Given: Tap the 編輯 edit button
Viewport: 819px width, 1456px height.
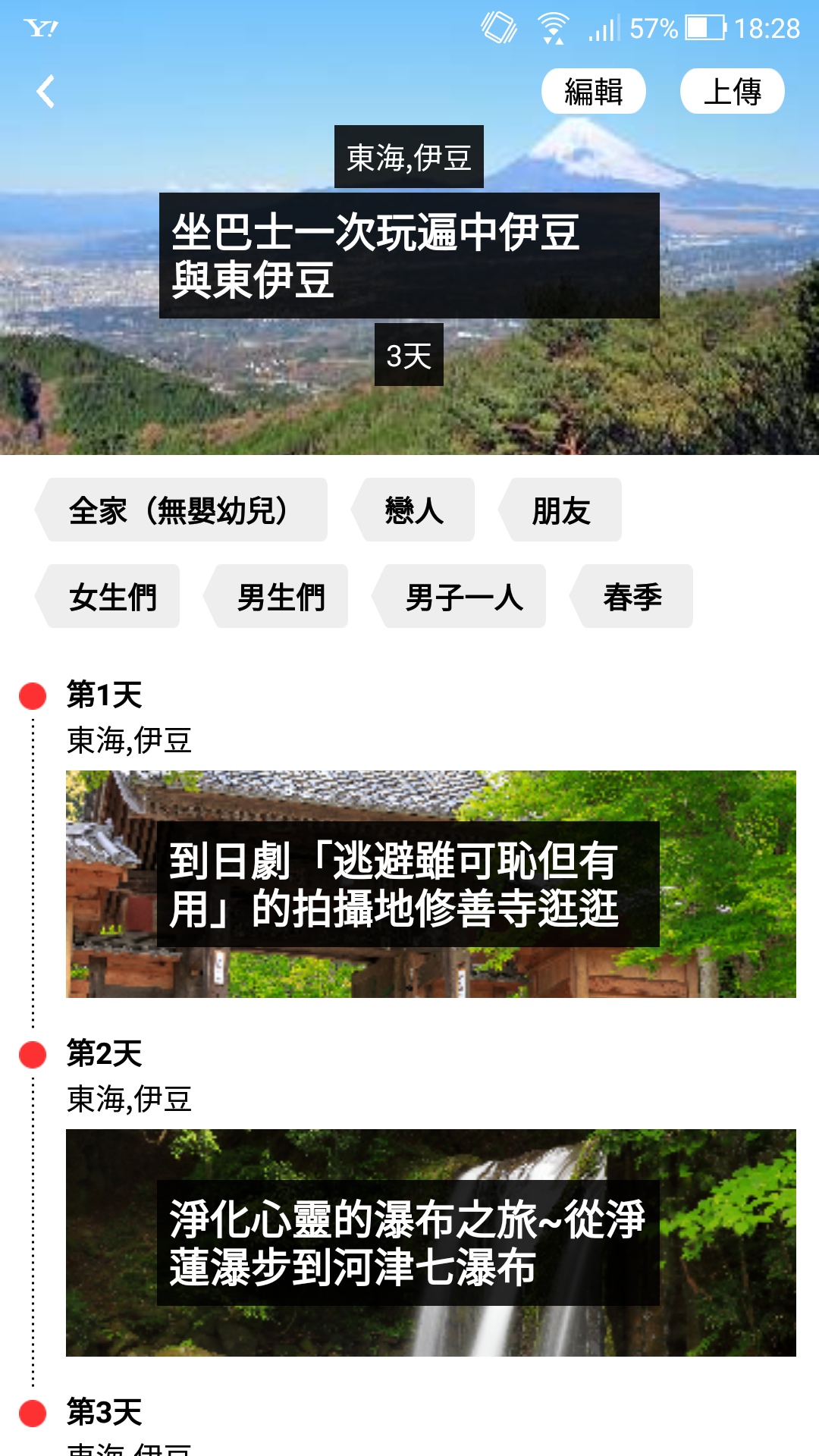Looking at the screenshot, I should tap(593, 92).
